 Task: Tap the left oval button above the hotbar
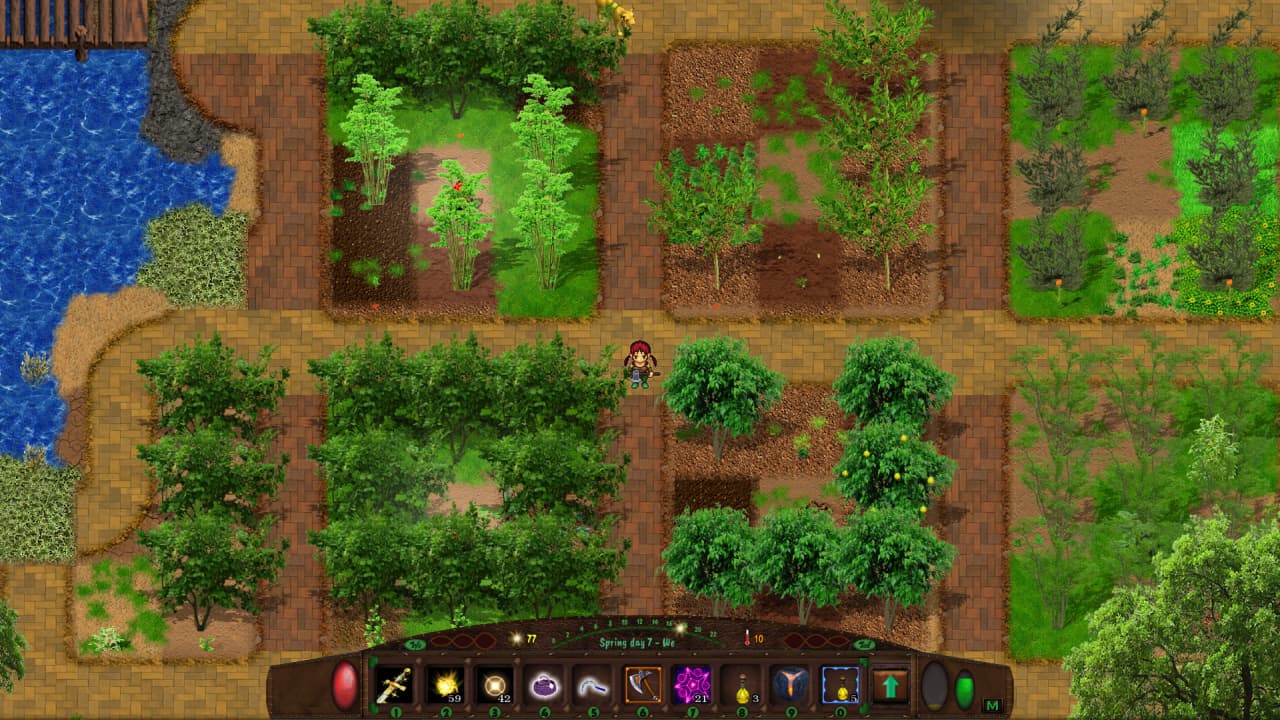click(414, 642)
